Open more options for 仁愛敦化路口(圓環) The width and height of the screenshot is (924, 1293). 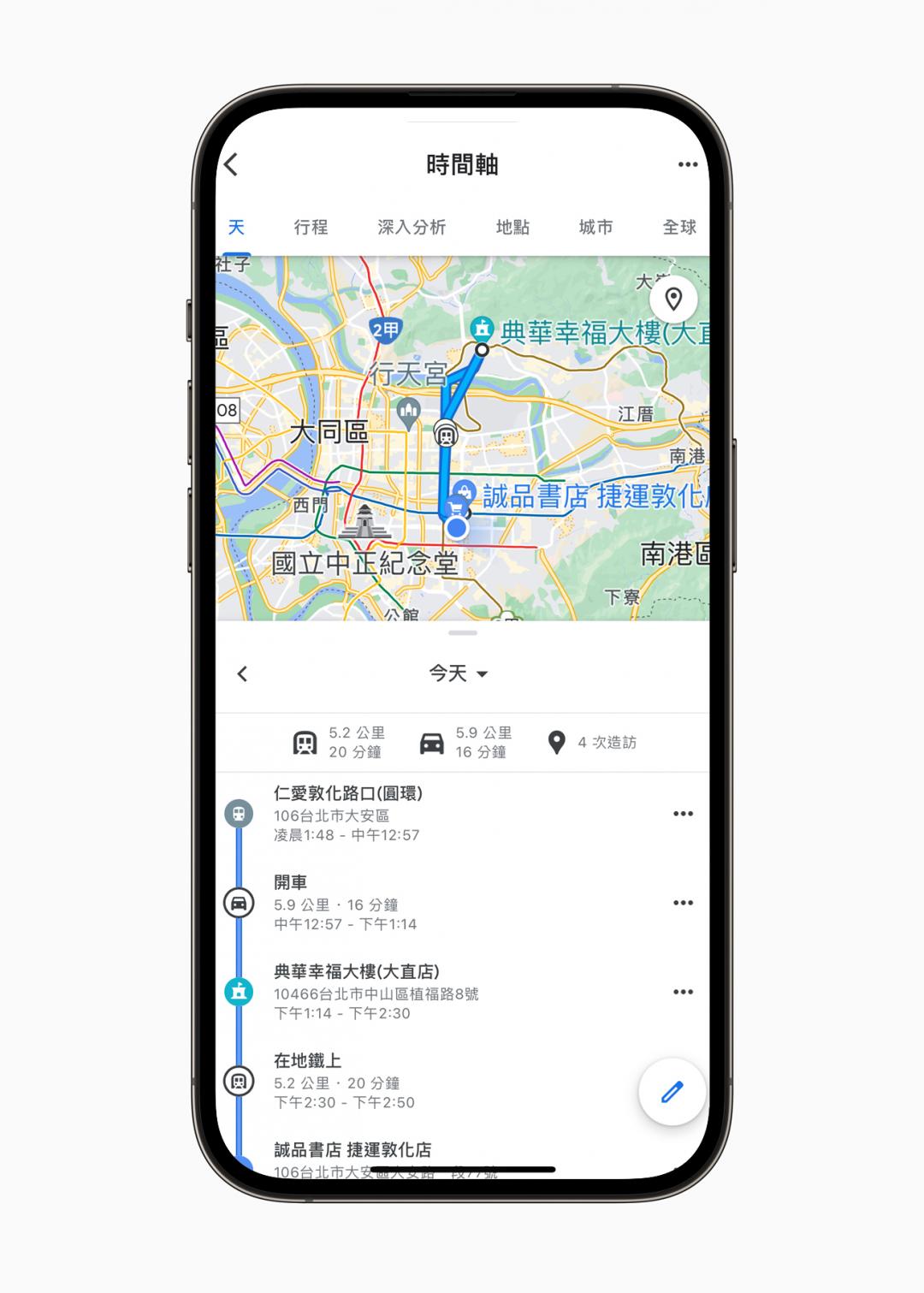[x=682, y=814]
